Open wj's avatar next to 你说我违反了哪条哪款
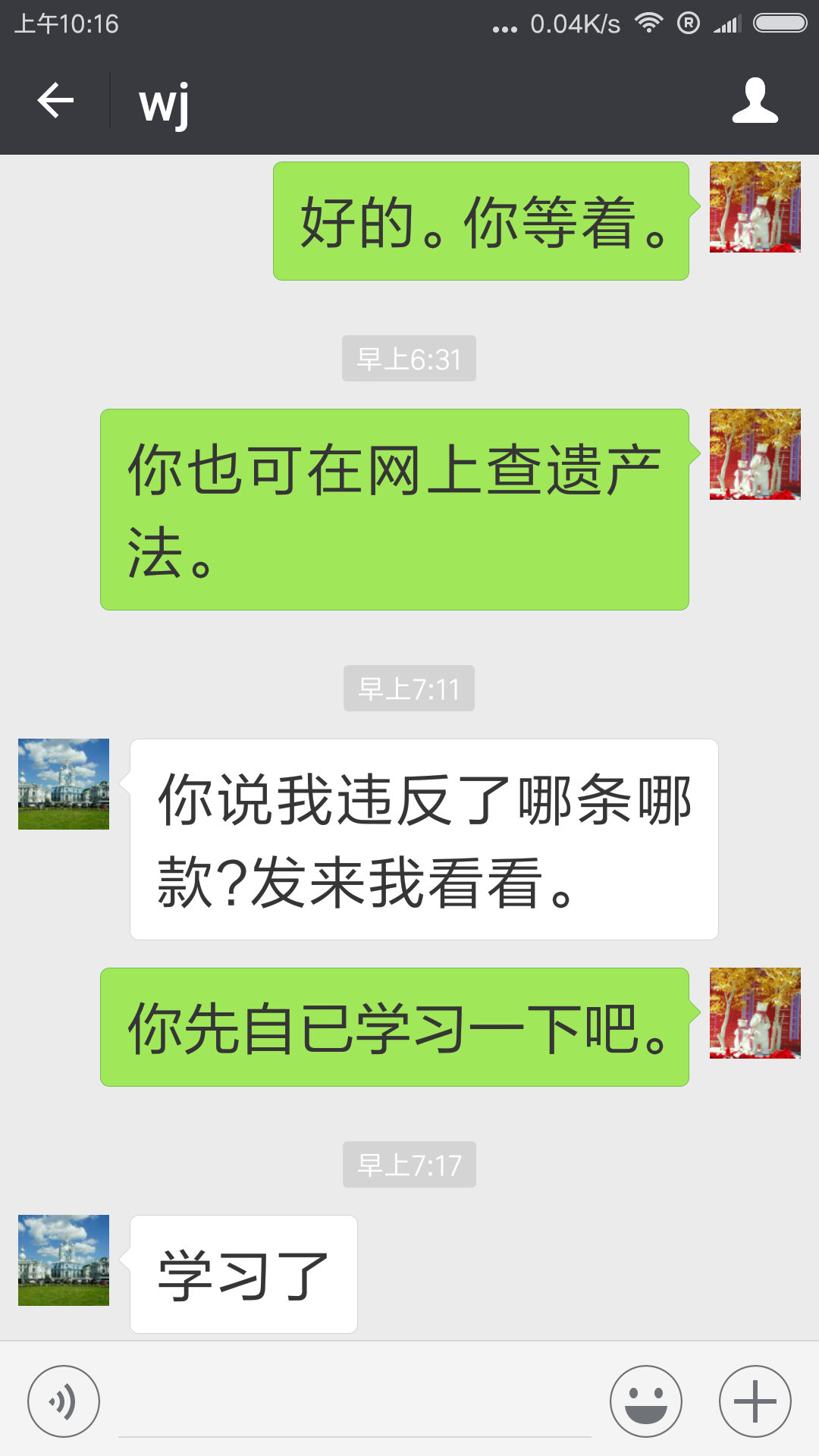This screenshot has height=1456, width=819. point(64,784)
